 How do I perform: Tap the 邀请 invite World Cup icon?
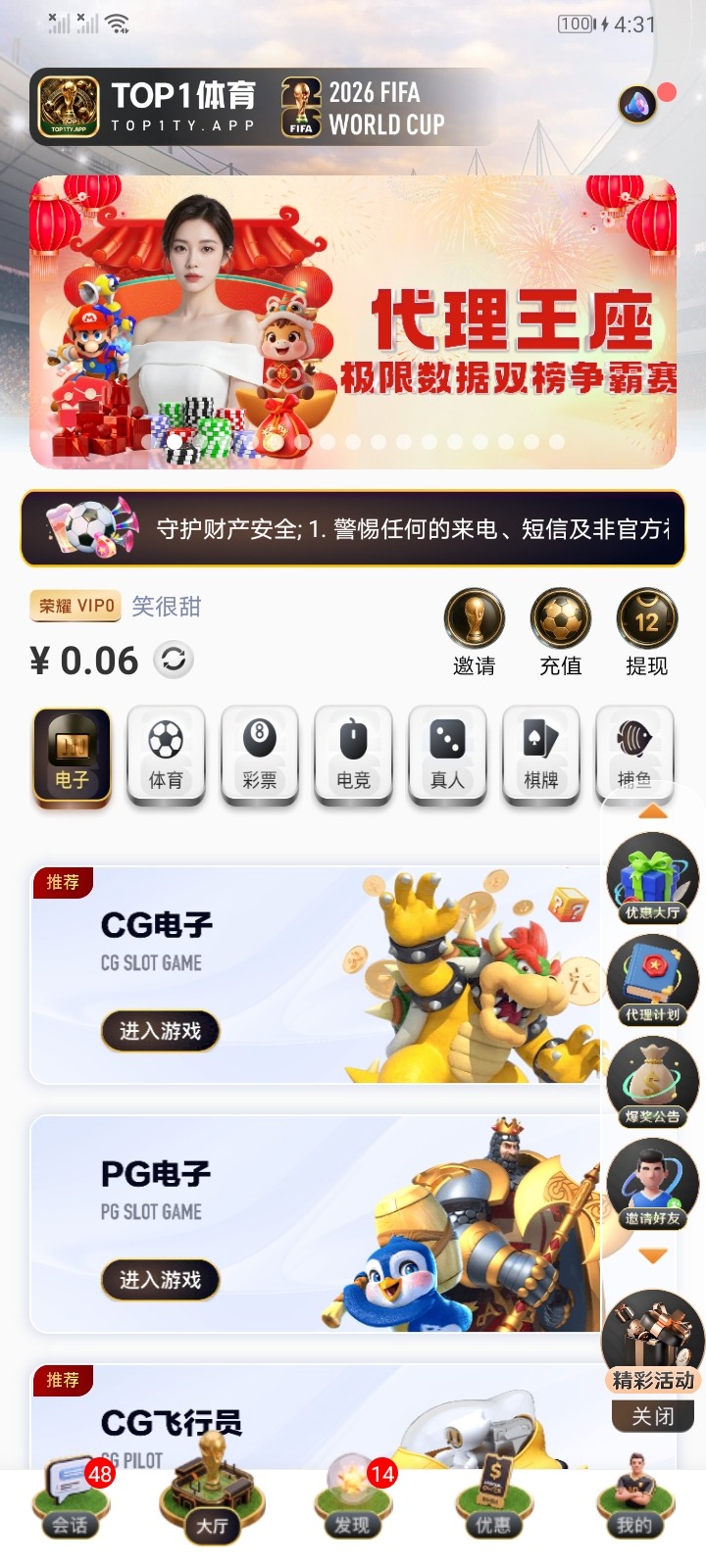click(475, 620)
